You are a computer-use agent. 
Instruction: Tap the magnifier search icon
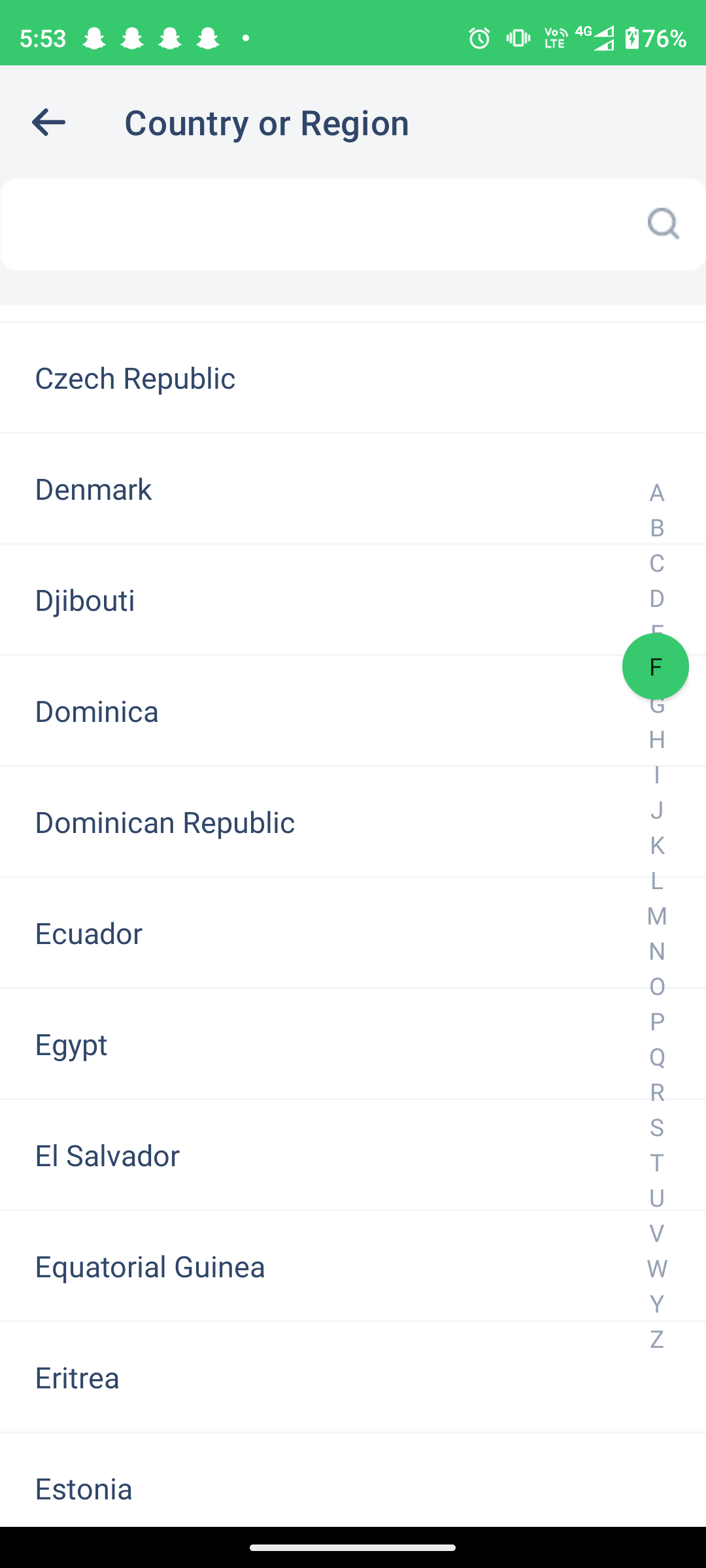click(663, 224)
